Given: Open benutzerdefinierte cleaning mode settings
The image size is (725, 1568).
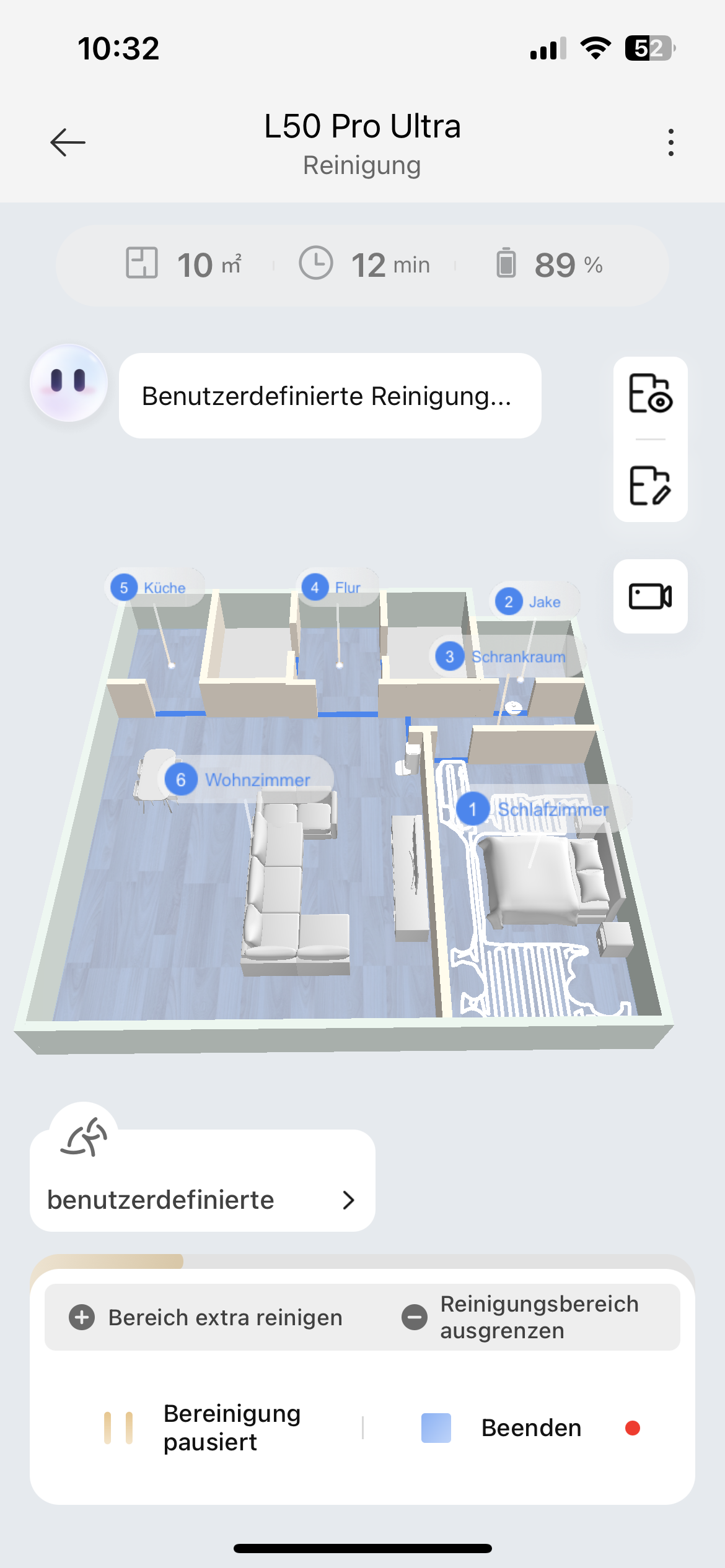Looking at the screenshot, I should click(x=202, y=1200).
